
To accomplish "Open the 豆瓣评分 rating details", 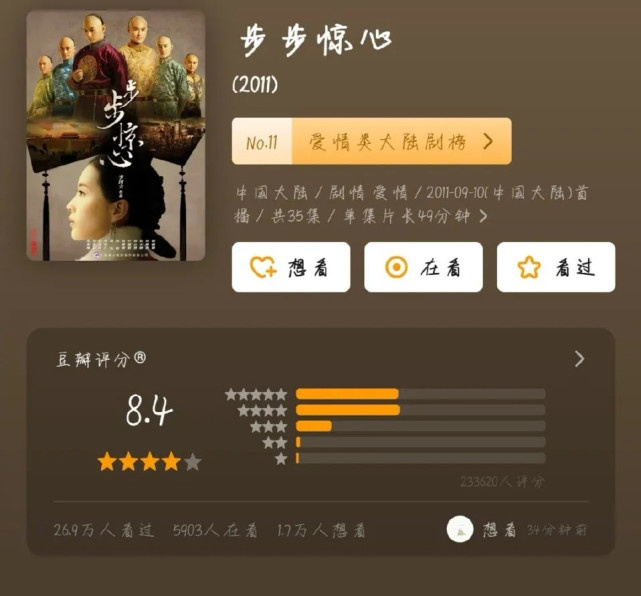I will pyautogui.click(x=579, y=359).
